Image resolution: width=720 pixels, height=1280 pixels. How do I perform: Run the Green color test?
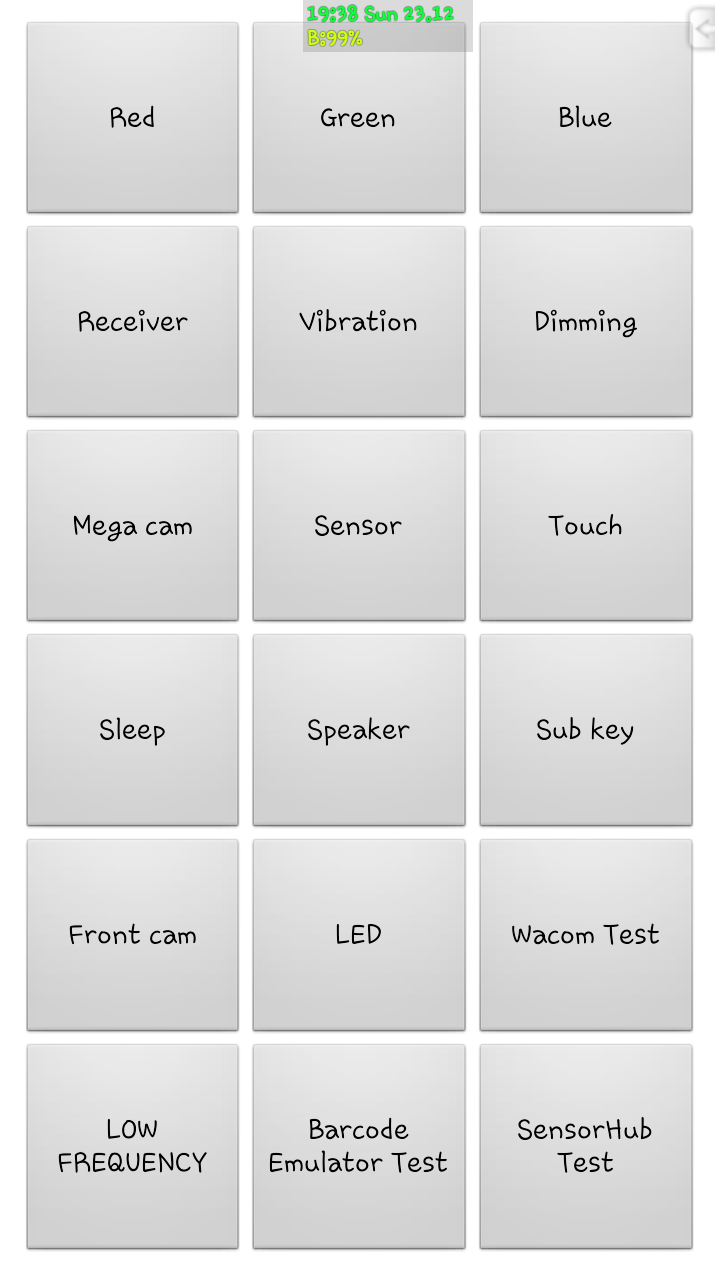tap(359, 118)
